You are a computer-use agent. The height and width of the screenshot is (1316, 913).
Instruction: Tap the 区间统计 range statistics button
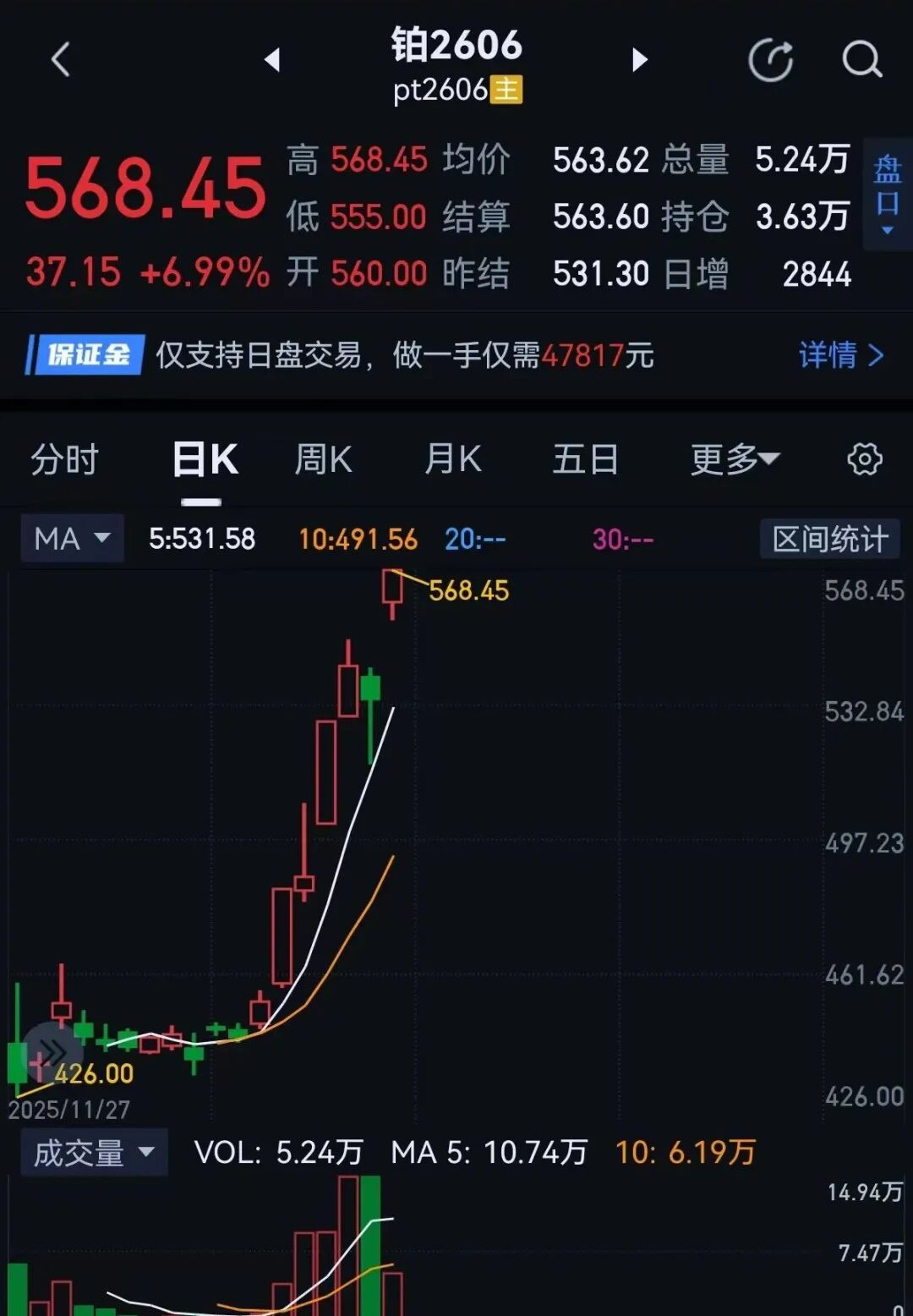coord(829,539)
